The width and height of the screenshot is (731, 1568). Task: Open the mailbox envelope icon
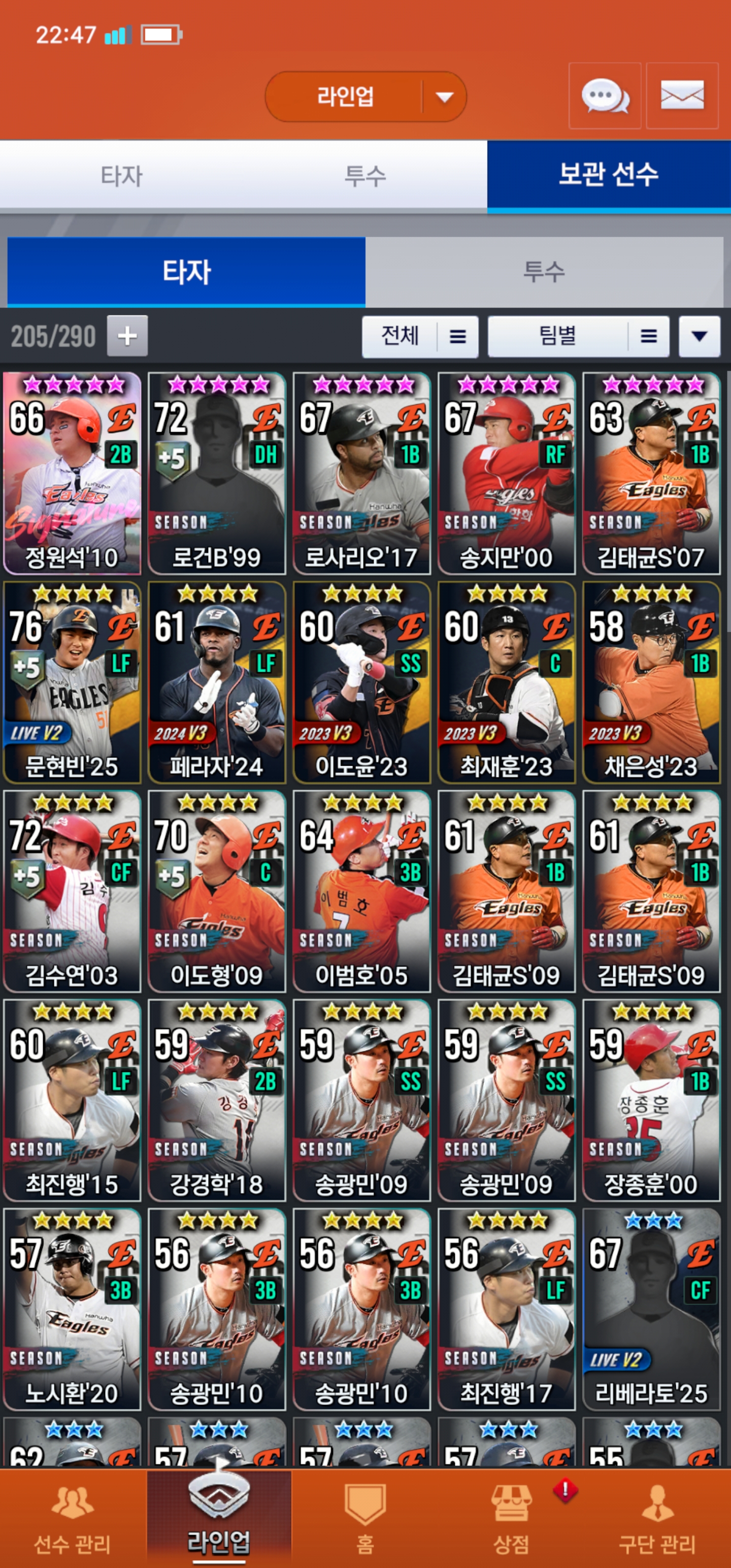tap(682, 96)
